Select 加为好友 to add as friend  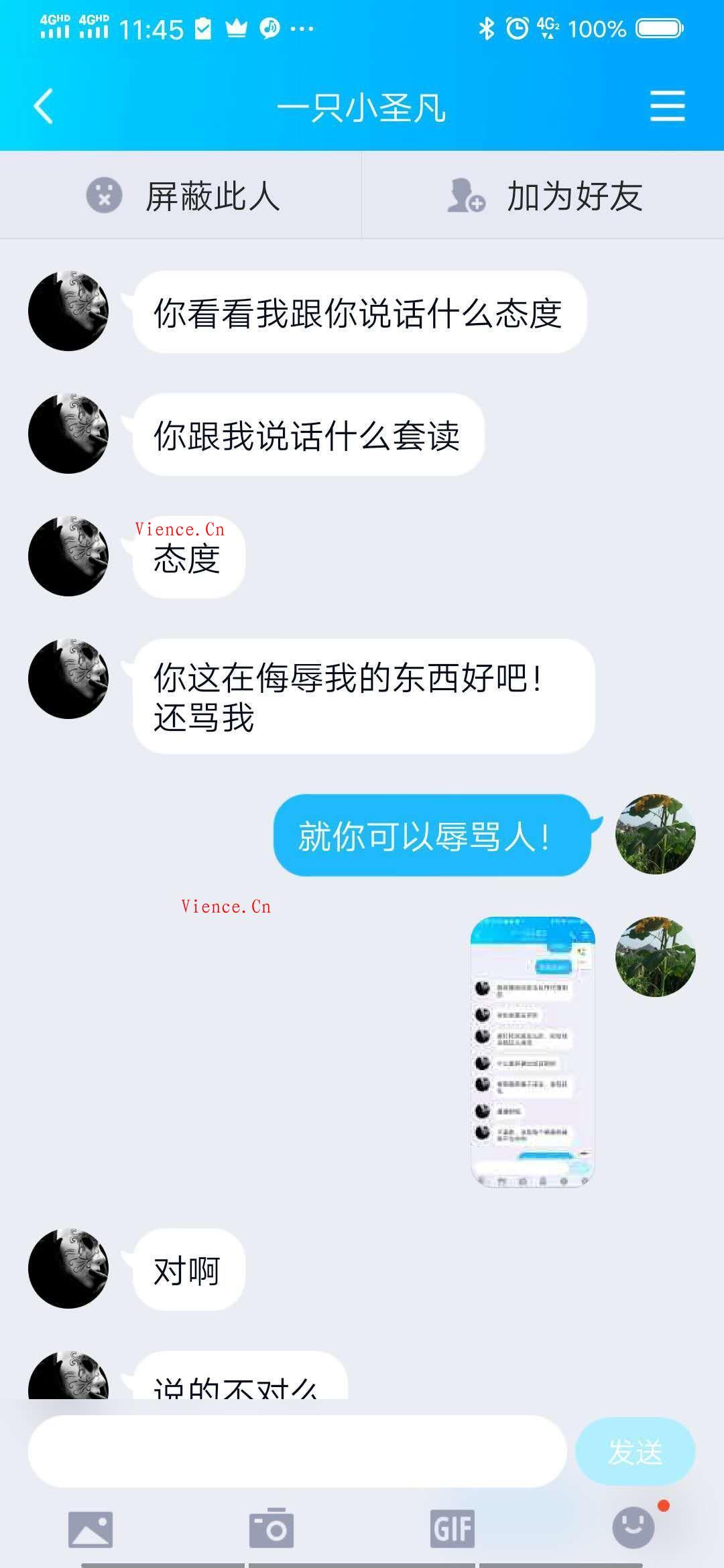(x=543, y=196)
